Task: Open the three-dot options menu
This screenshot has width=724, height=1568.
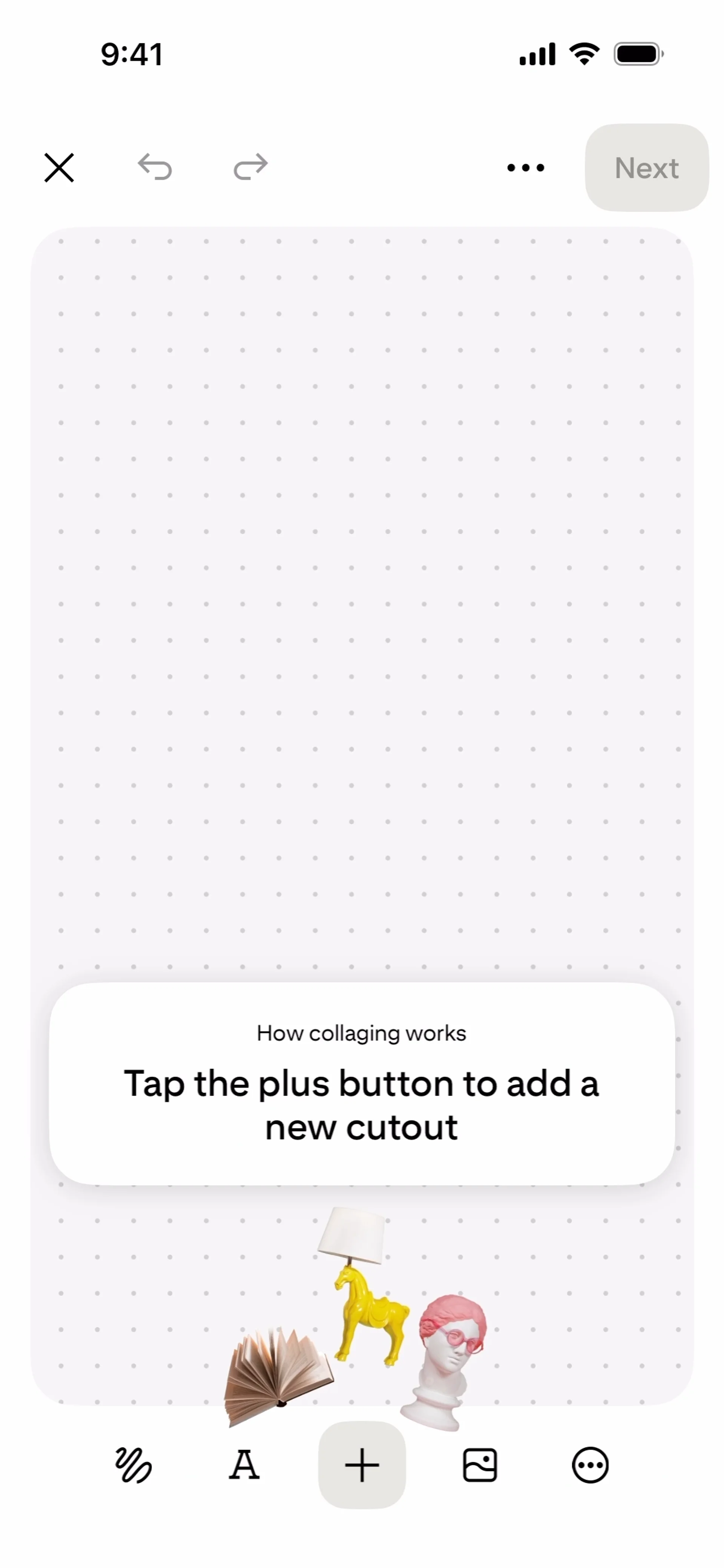Action: (526, 167)
